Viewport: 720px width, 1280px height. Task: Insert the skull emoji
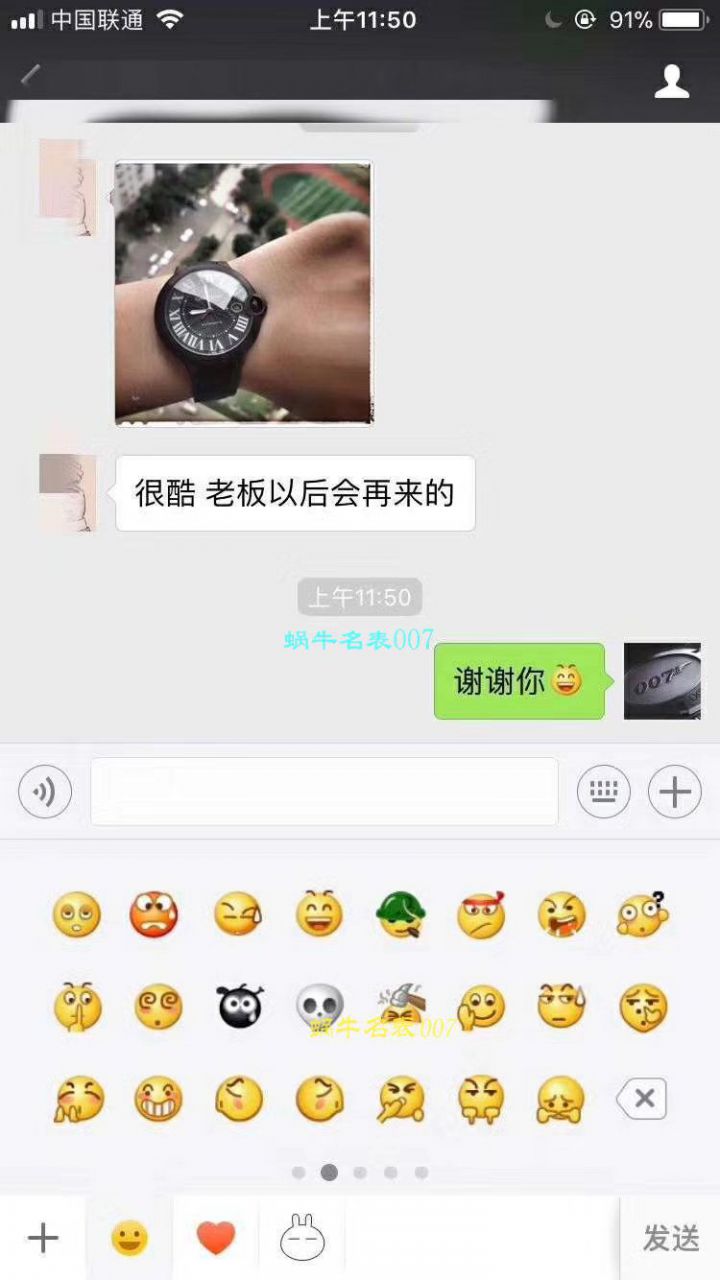pyautogui.click(x=320, y=1007)
